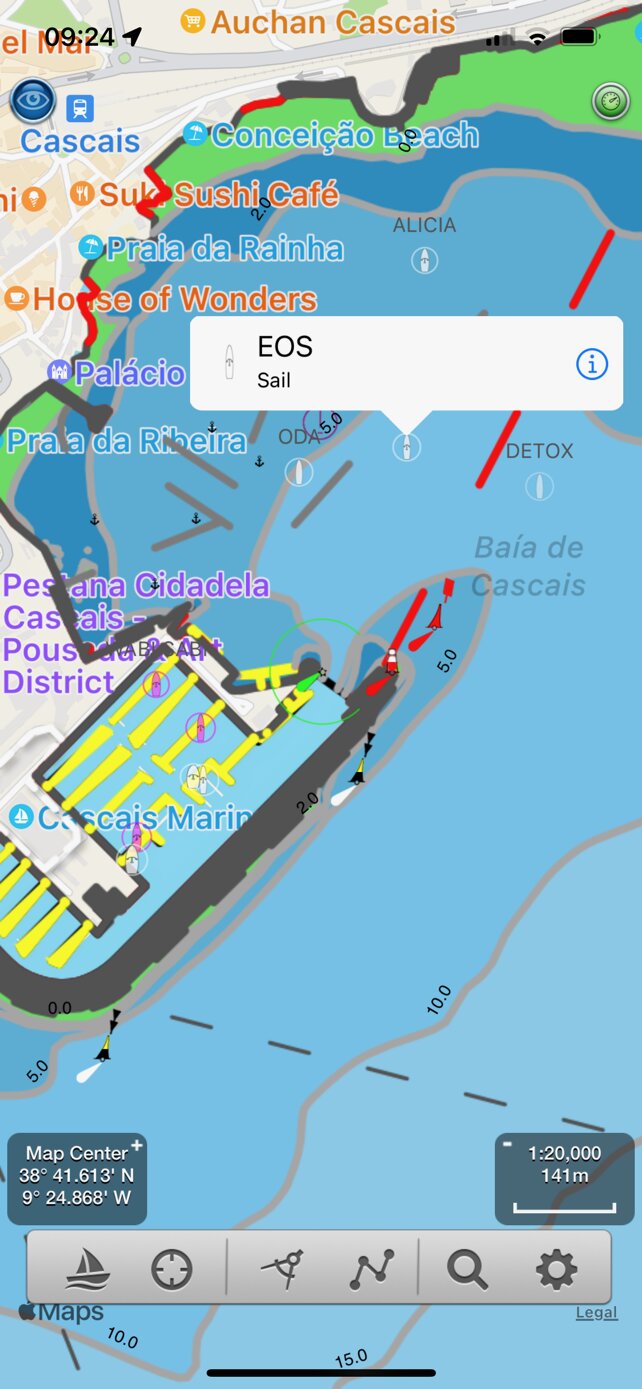Open info for vessel EOS

592,365
